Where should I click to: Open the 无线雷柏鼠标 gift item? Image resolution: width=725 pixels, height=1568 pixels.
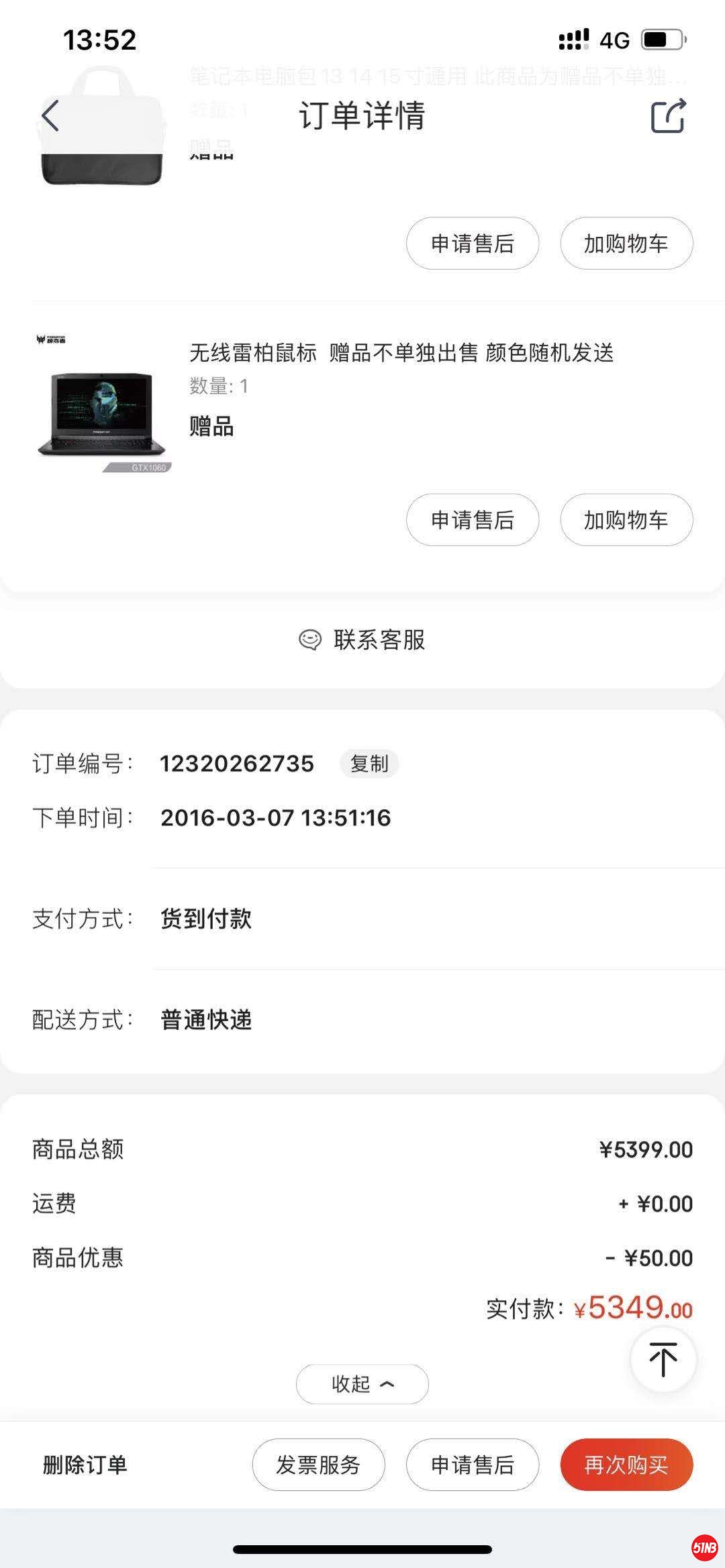[401, 353]
